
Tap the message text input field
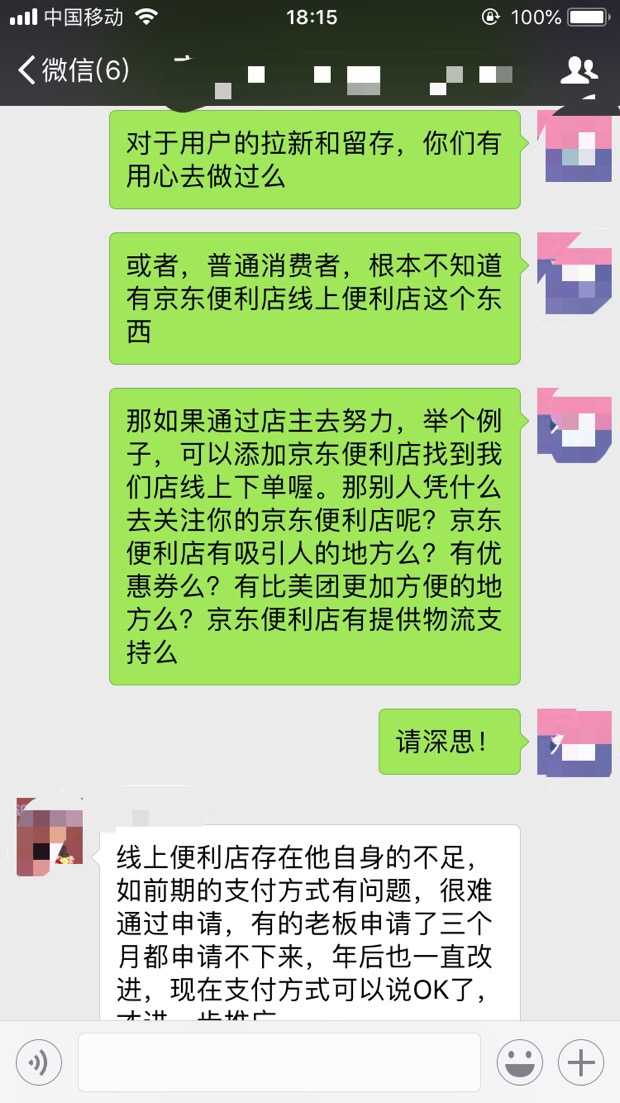point(279,1062)
